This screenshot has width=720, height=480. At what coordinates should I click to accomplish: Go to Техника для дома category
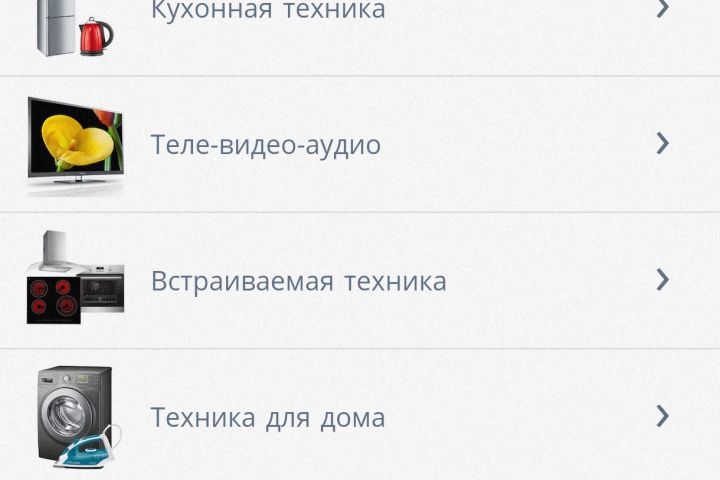268,417
